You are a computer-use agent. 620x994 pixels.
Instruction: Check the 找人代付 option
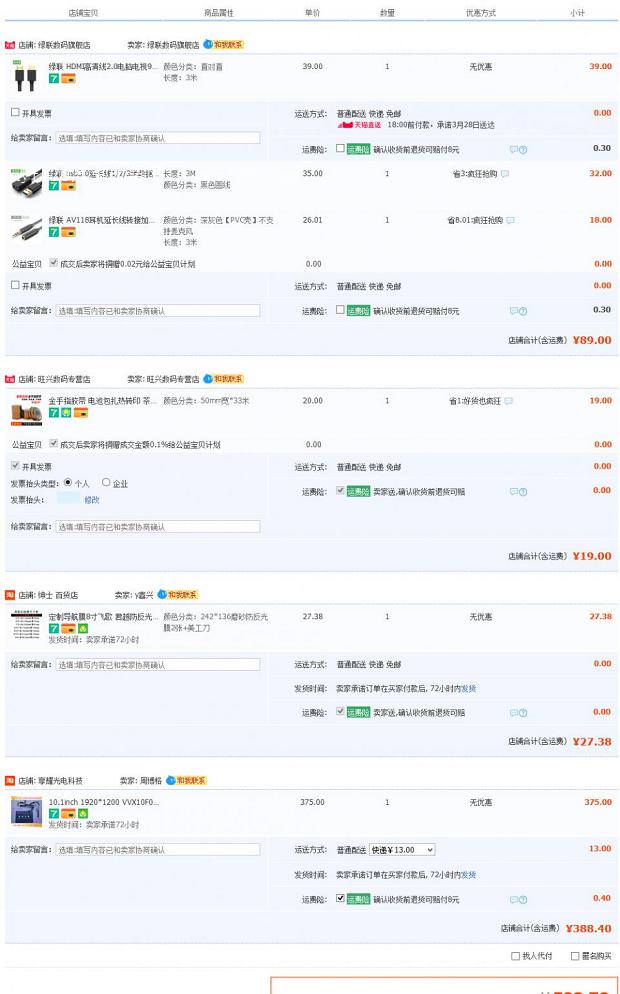pos(515,956)
